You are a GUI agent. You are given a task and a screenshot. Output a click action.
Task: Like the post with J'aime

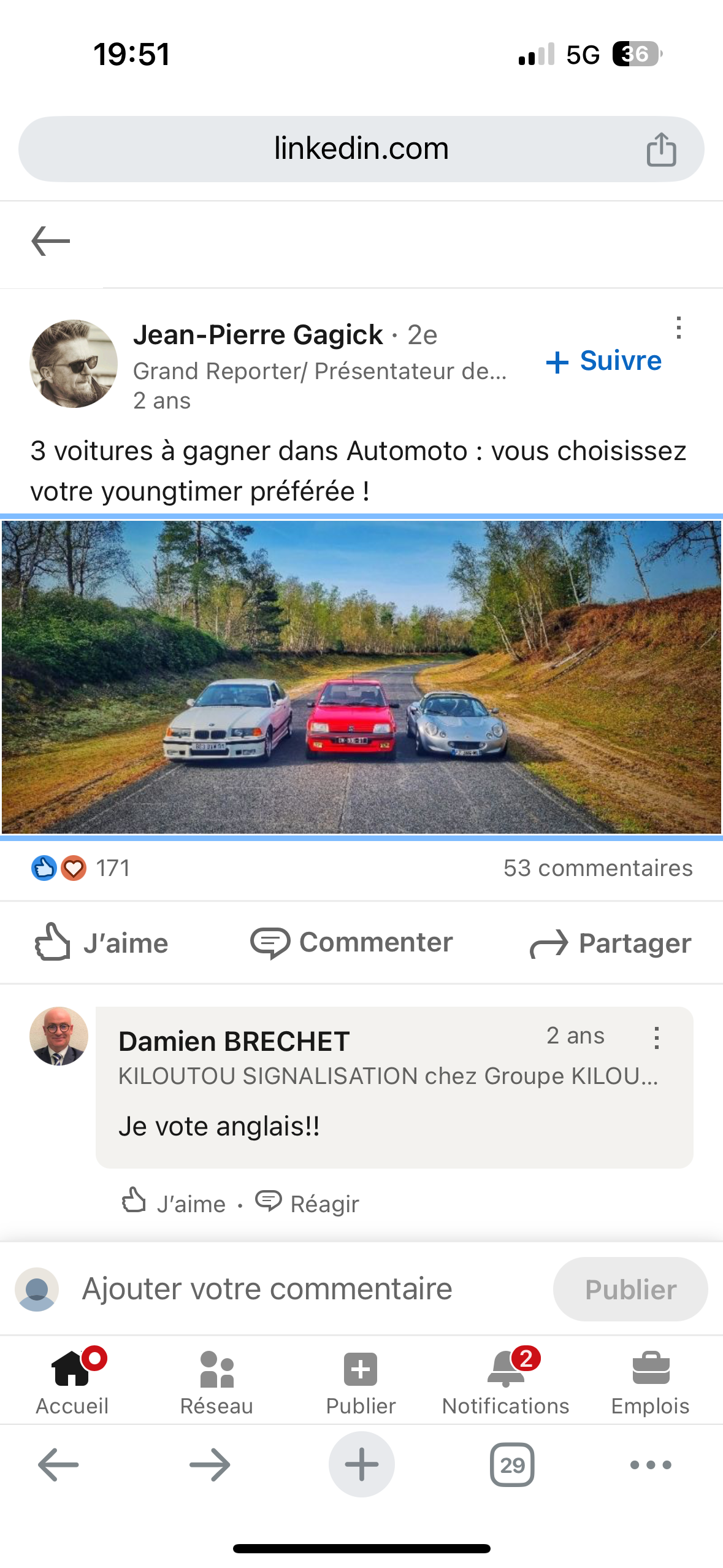(101, 943)
